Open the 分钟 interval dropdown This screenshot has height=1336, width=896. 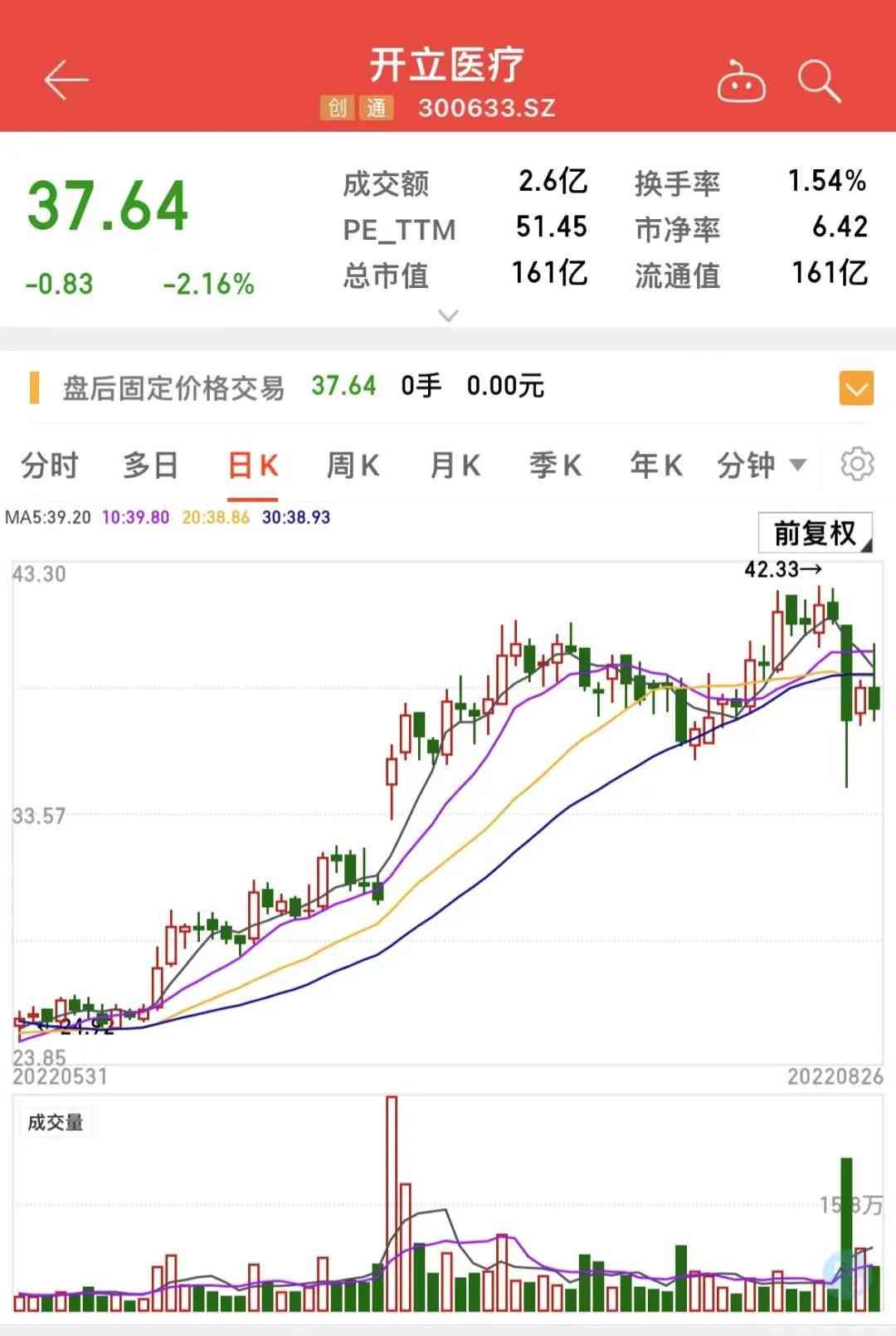[x=761, y=466]
